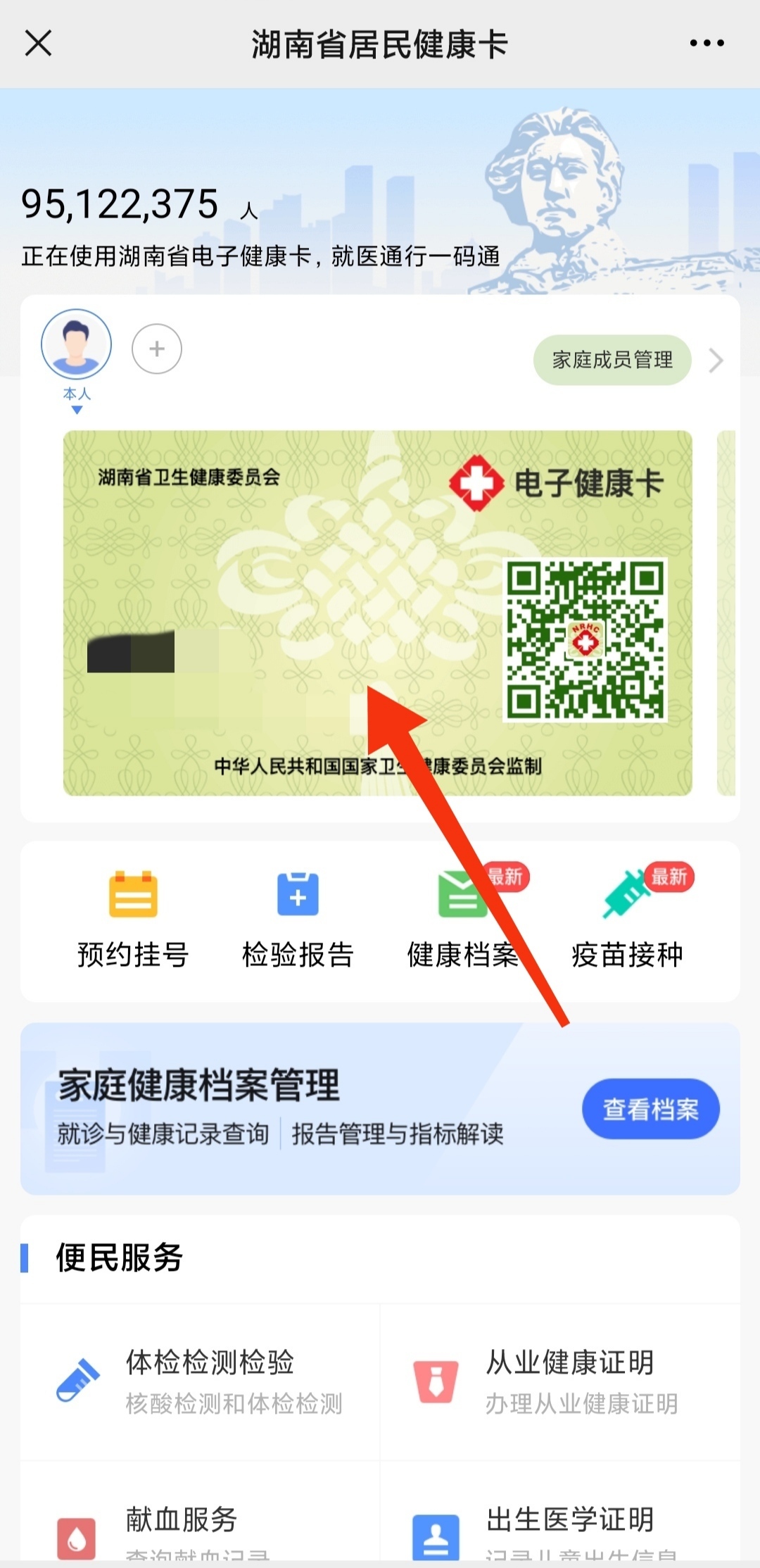This screenshot has height=1568, width=760.
Task: Tap the 查看档案 button
Action: (650, 1109)
